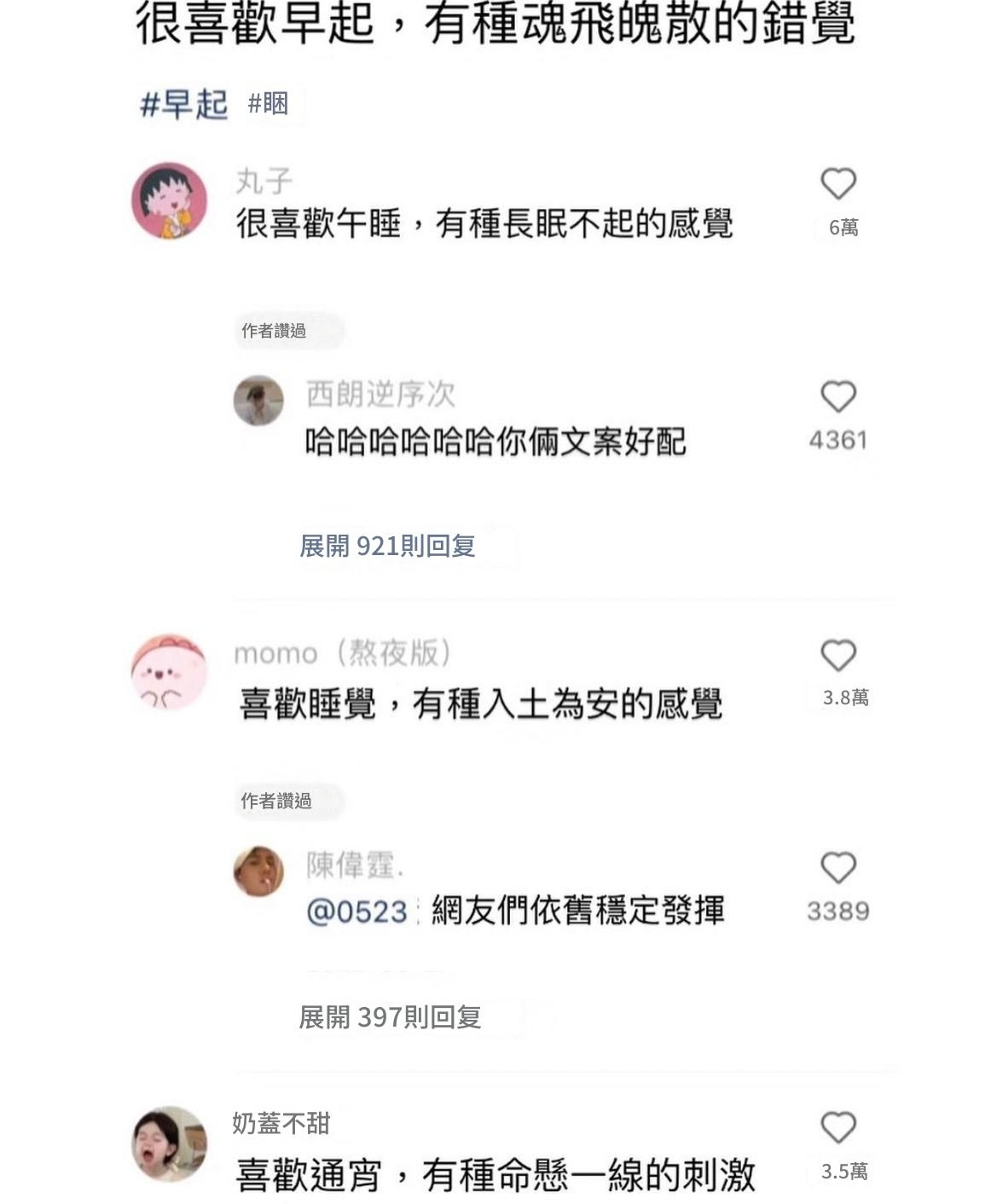Like 陳偉霆's reply
Image resolution: width=991 pixels, height=1204 pixels.
coord(837,868)
